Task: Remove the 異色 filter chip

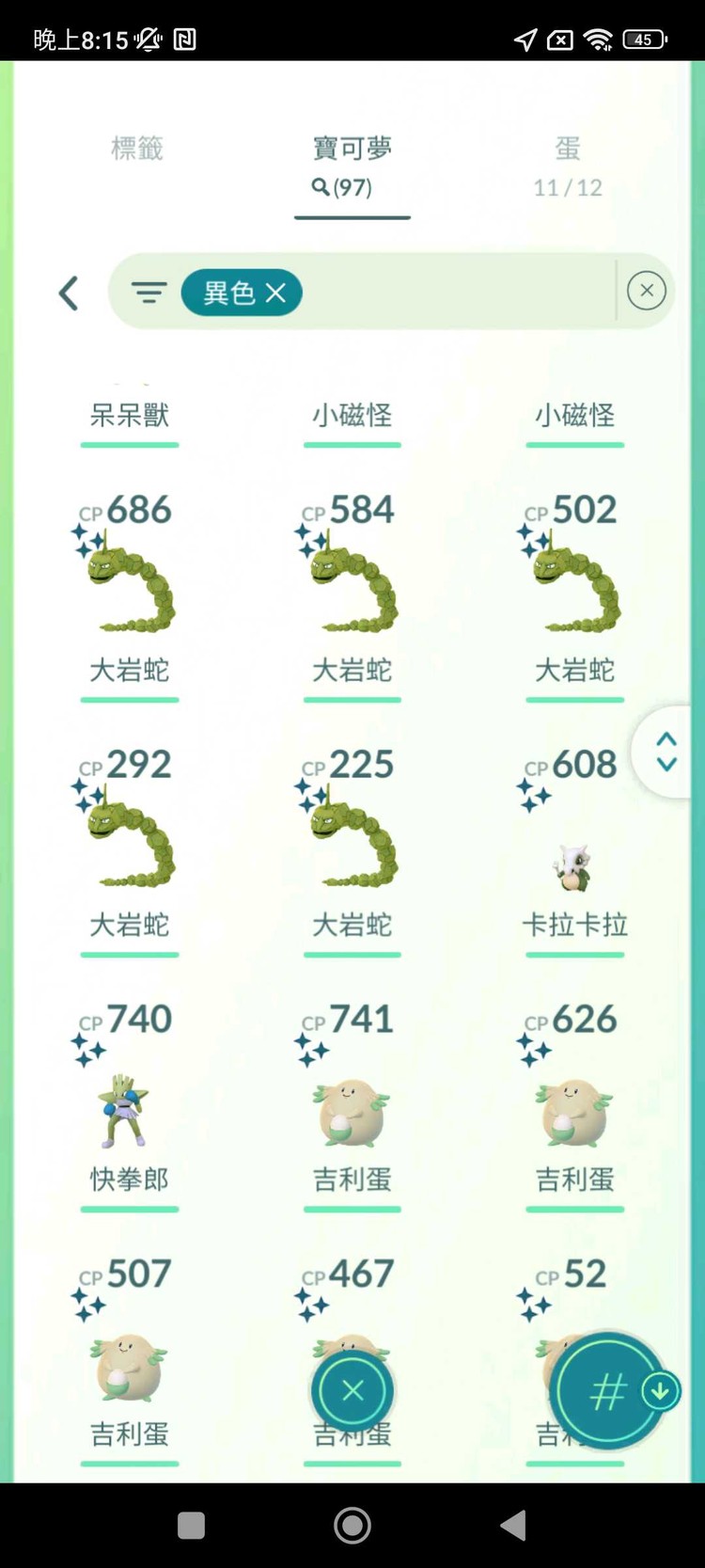Action: (x=276, y=293)
